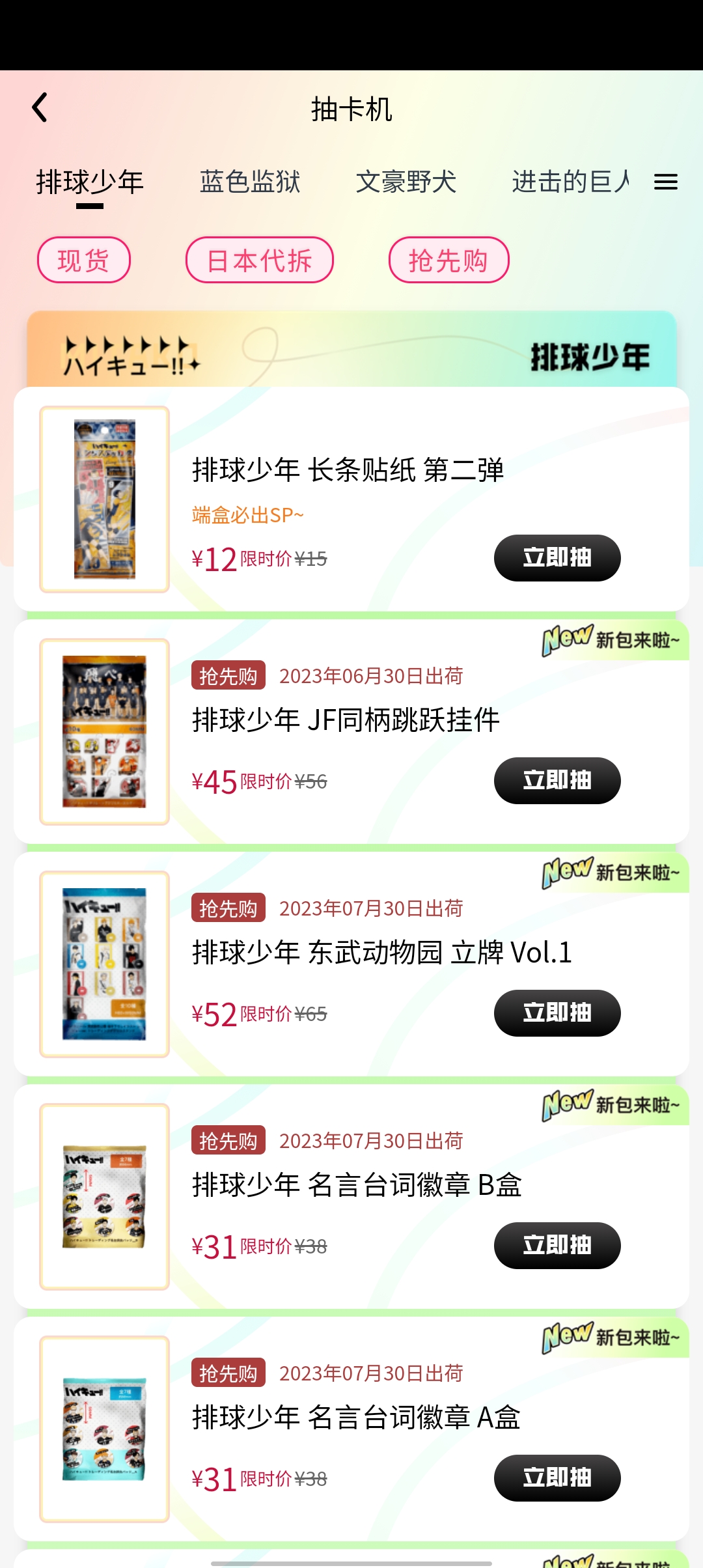This screenshot has height=1568, width=703.
Task: Tap 立即抽 for JF同柄跳跃挂件
Action: [x=557, y=781]
